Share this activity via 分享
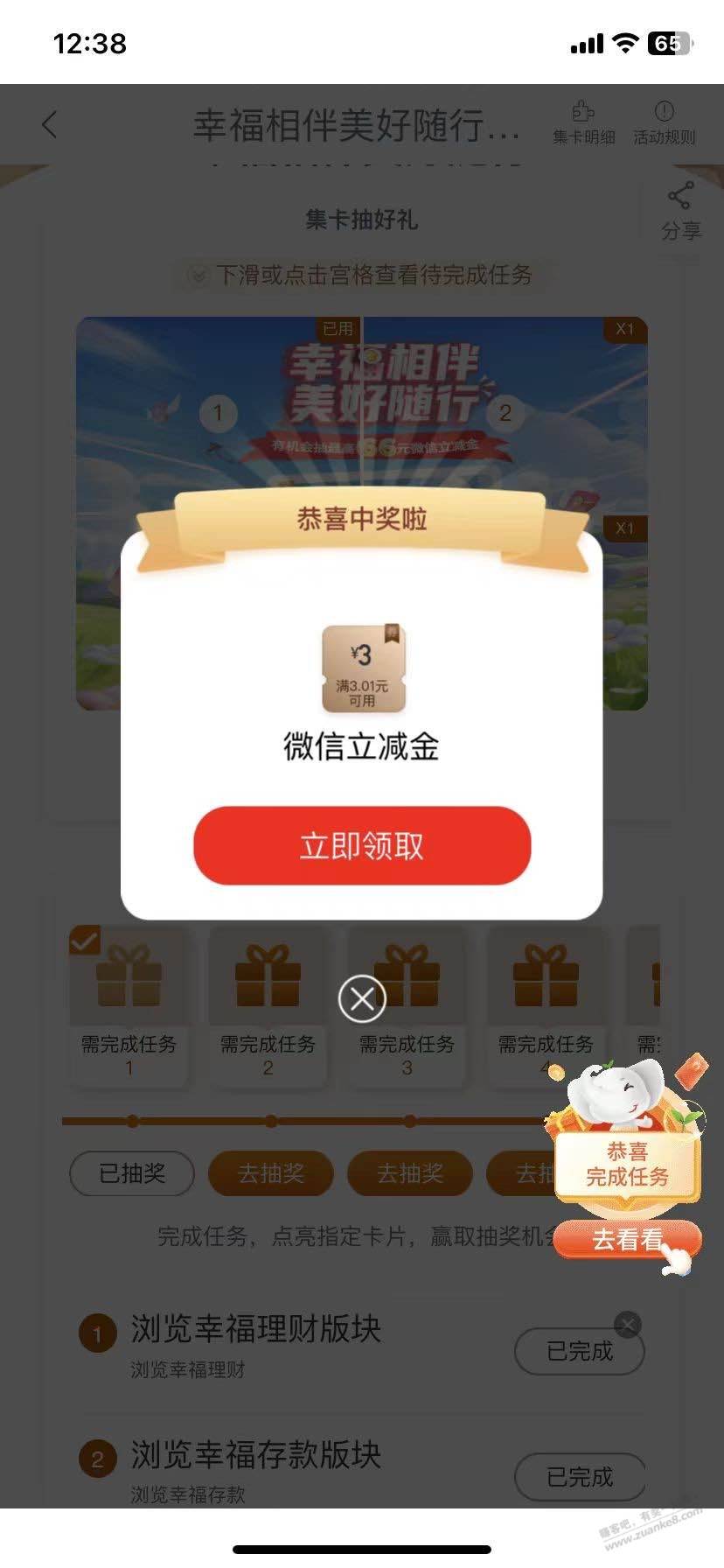 681,211
